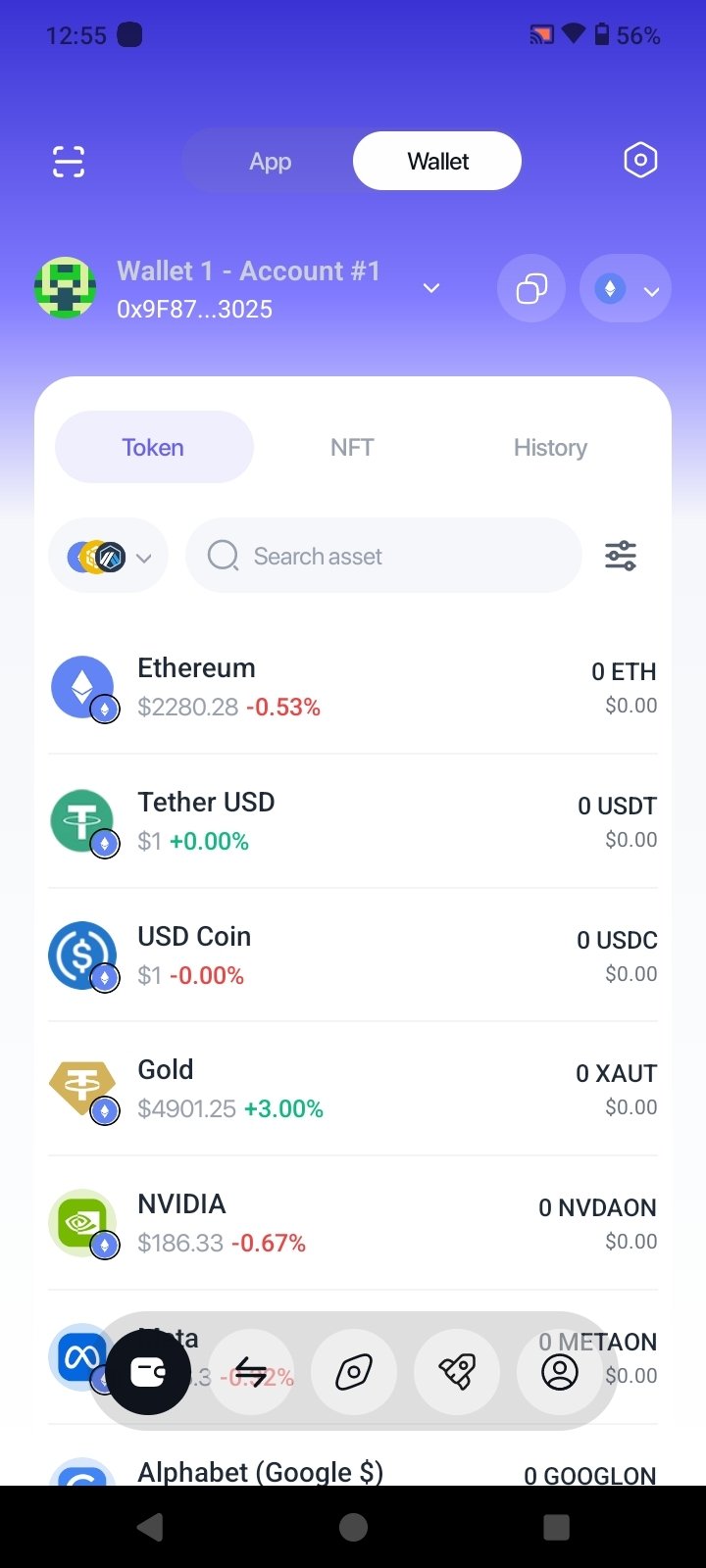The image size is (706, 1568).
Task: Switch to the History tab
Action: click(550, 448)
